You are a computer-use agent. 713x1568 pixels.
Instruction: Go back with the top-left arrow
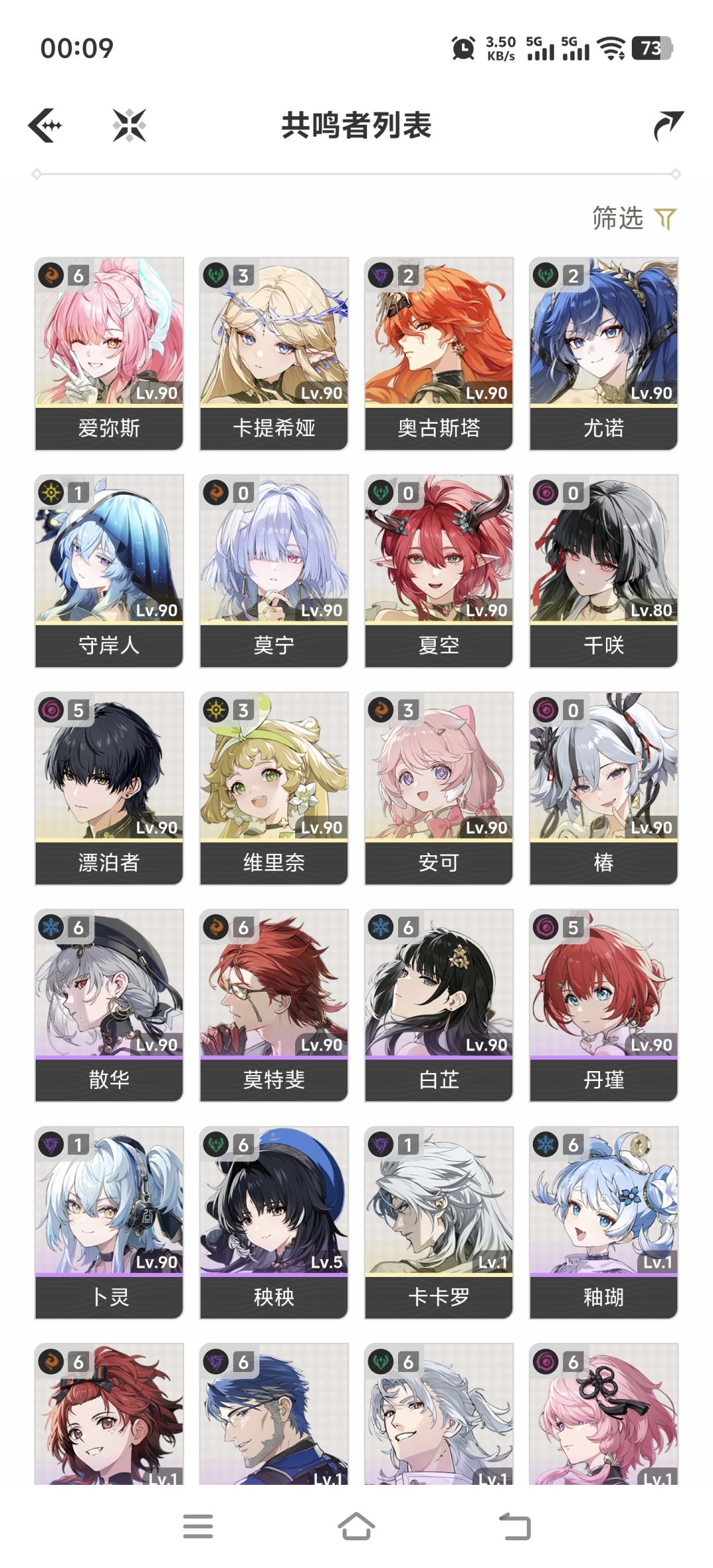click(46, 125)
